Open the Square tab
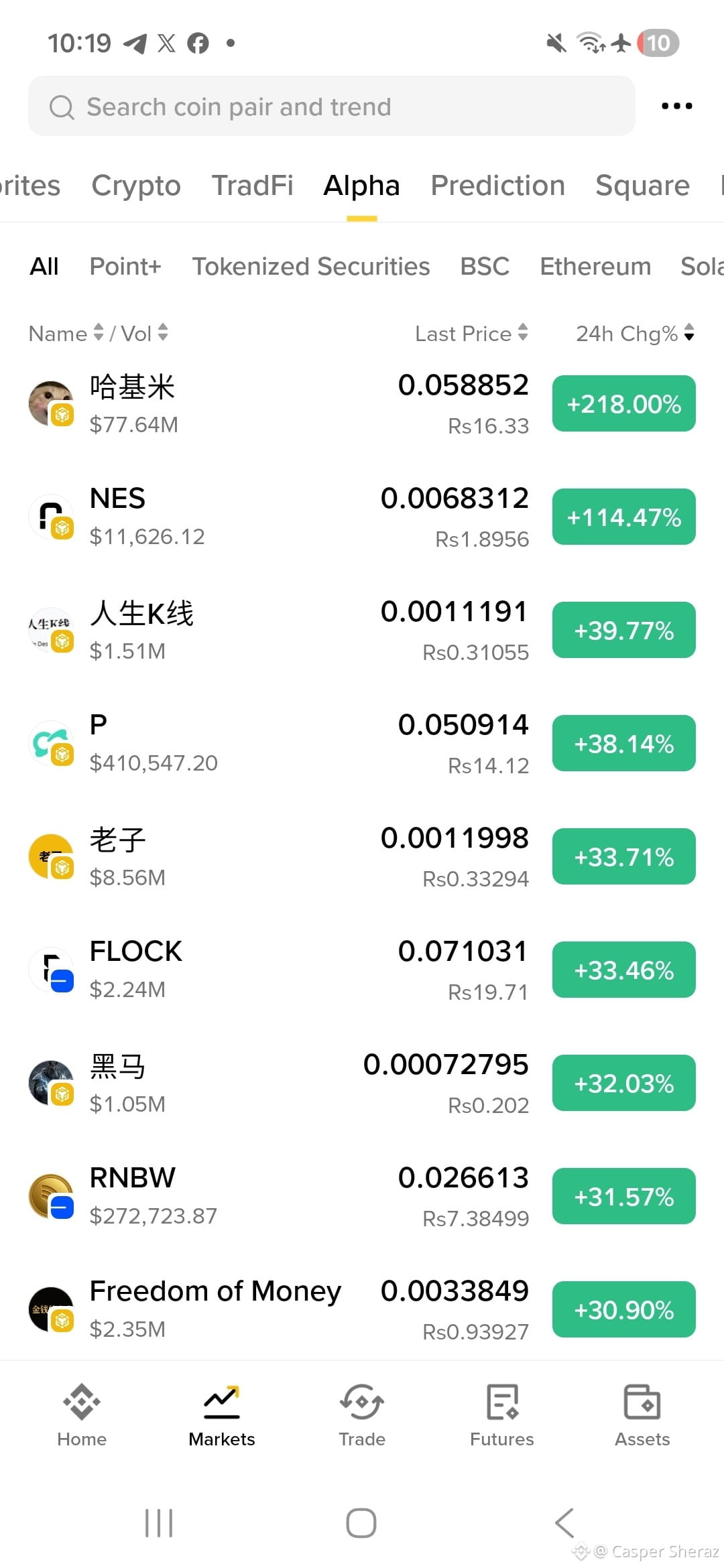724x1568 pixels. (x=642, y=186)
